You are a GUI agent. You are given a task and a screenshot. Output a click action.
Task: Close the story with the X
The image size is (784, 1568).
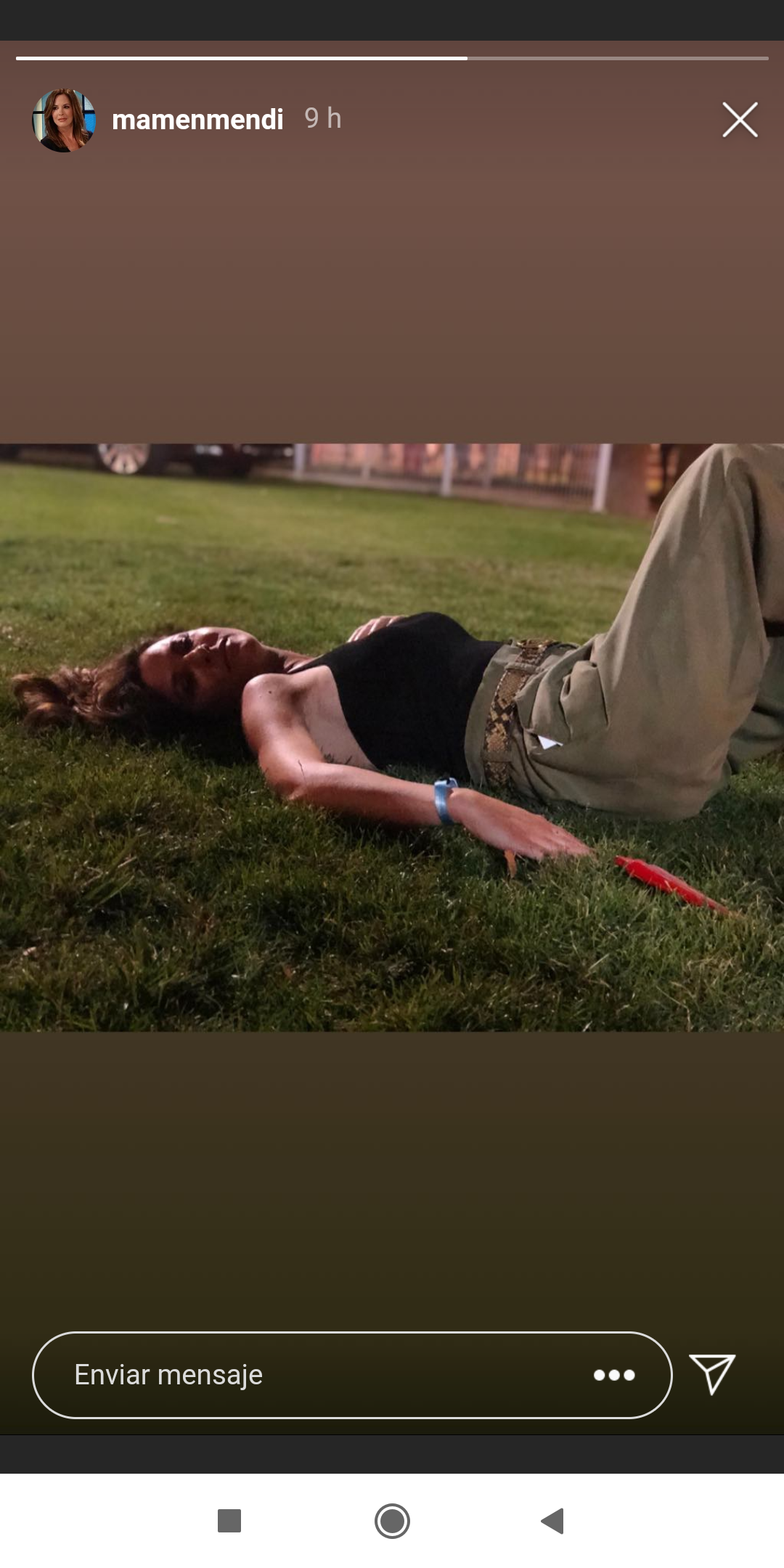pos(740,120)
